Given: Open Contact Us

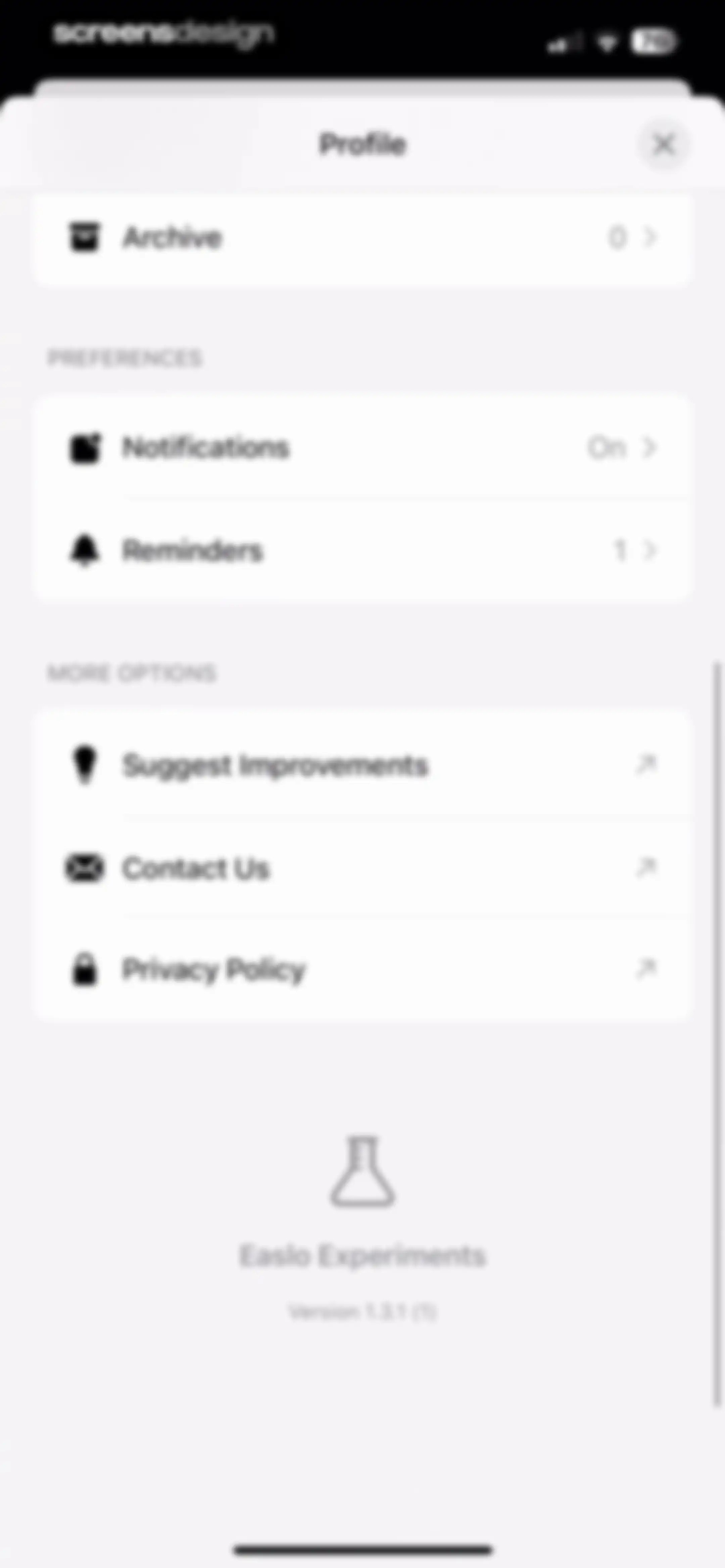Looking at the screenshot, I should [362, 867].
